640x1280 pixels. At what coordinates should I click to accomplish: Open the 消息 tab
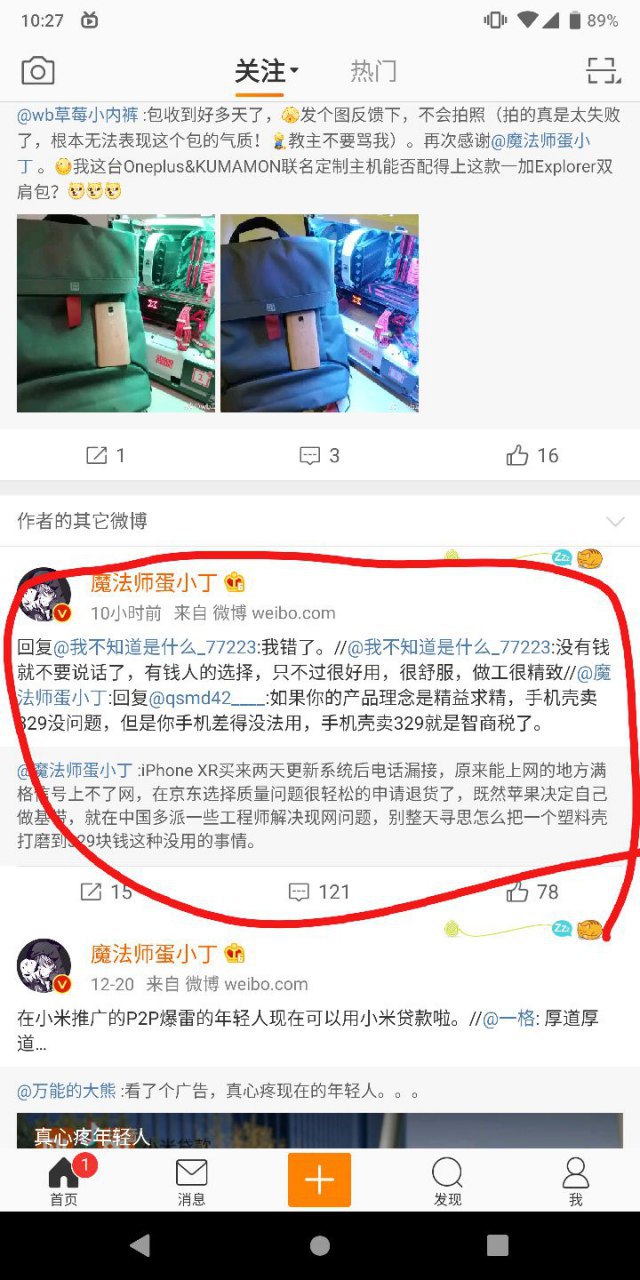pos(191,1181)
